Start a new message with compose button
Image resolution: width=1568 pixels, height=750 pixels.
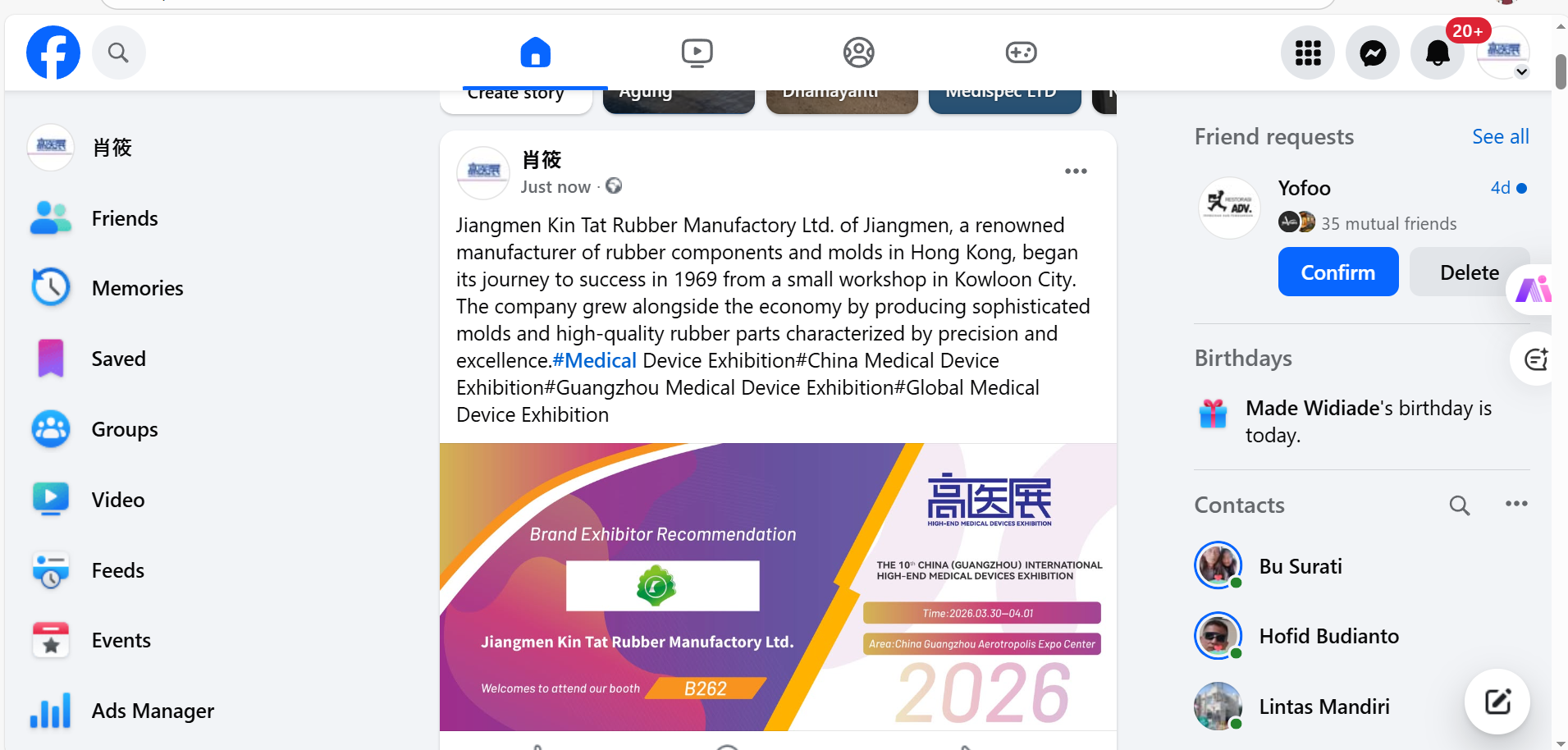[x=1497, y=702]
